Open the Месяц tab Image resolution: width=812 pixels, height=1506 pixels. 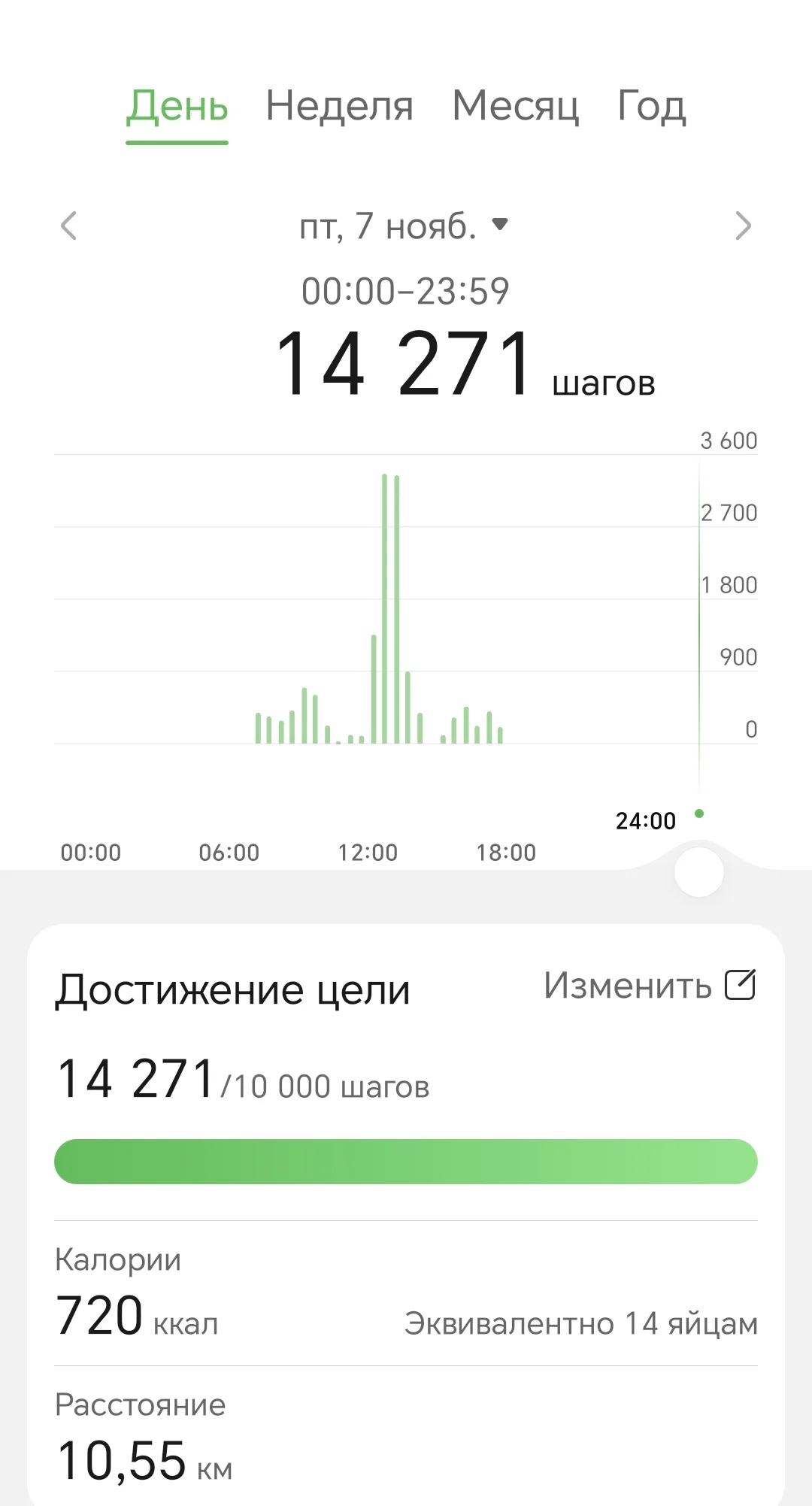pyautogui.click(x=515, y=106)
